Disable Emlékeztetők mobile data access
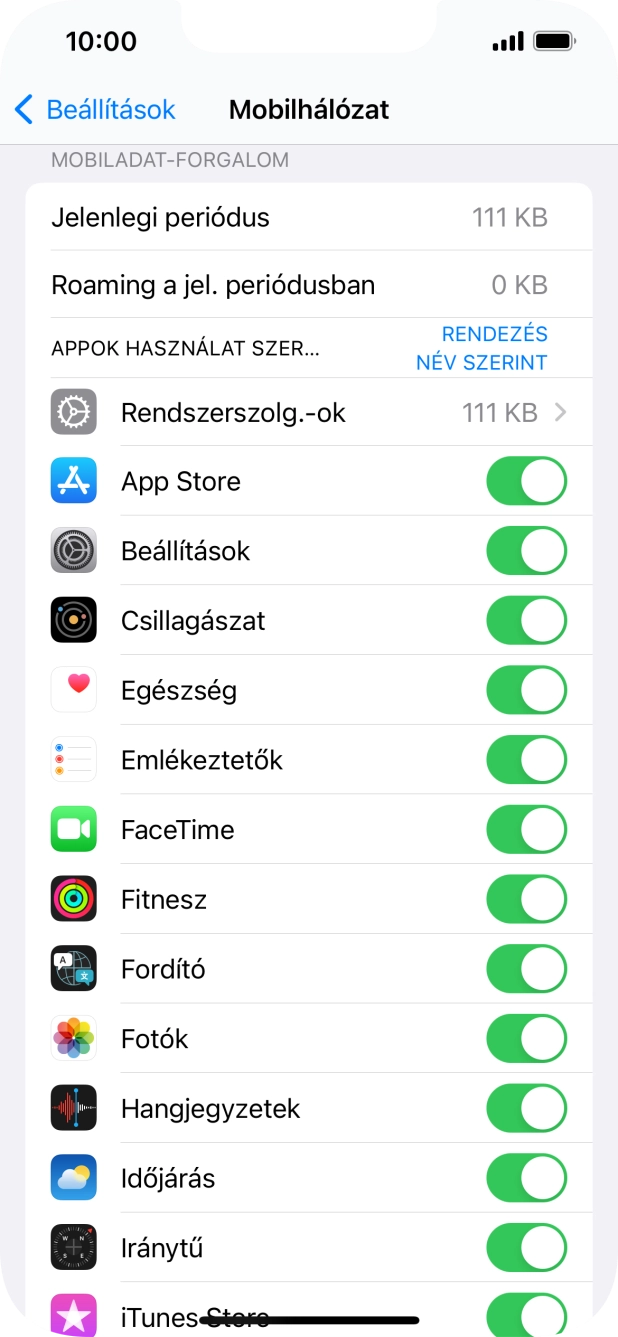The width and height of the screenshot is (618, 1337). pos(526,760)
